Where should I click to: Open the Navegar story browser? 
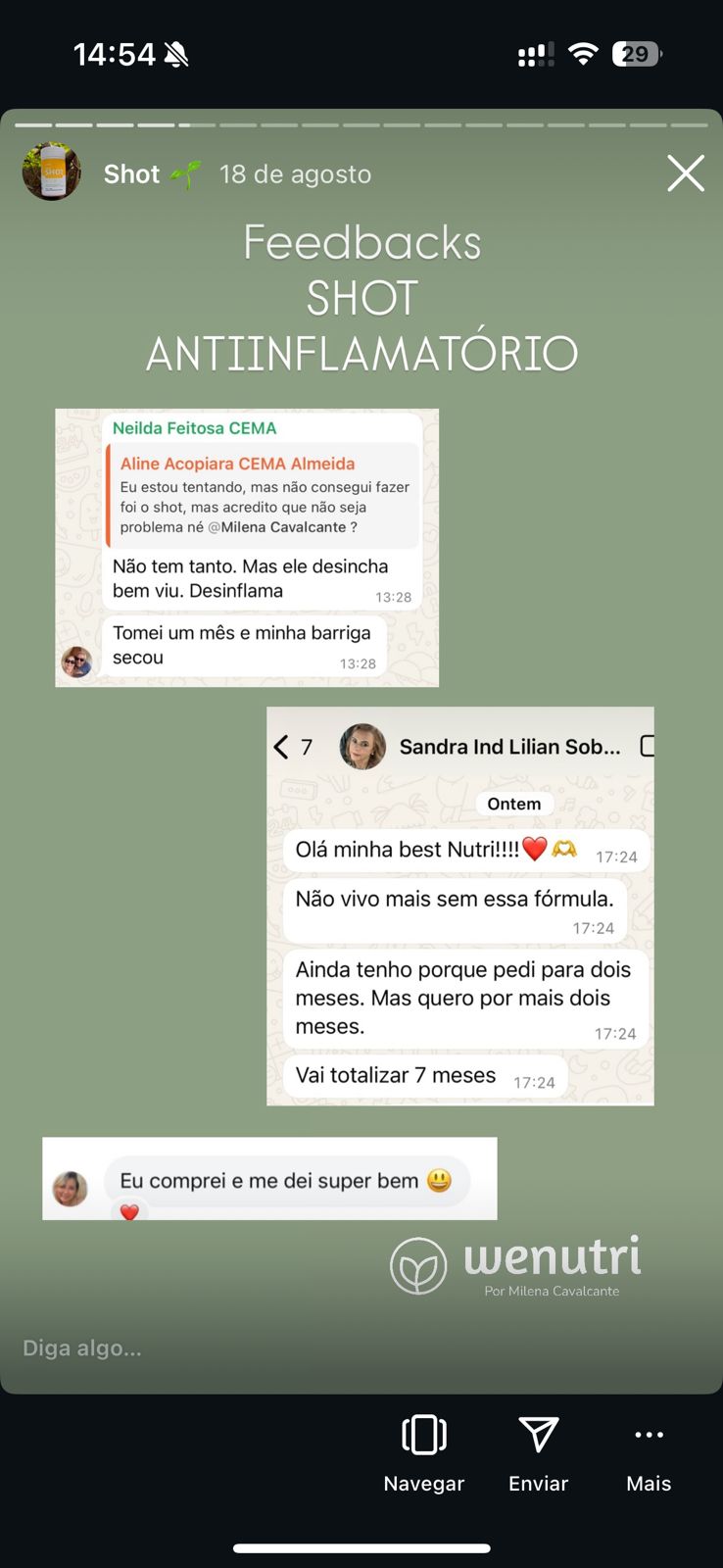423,1452
